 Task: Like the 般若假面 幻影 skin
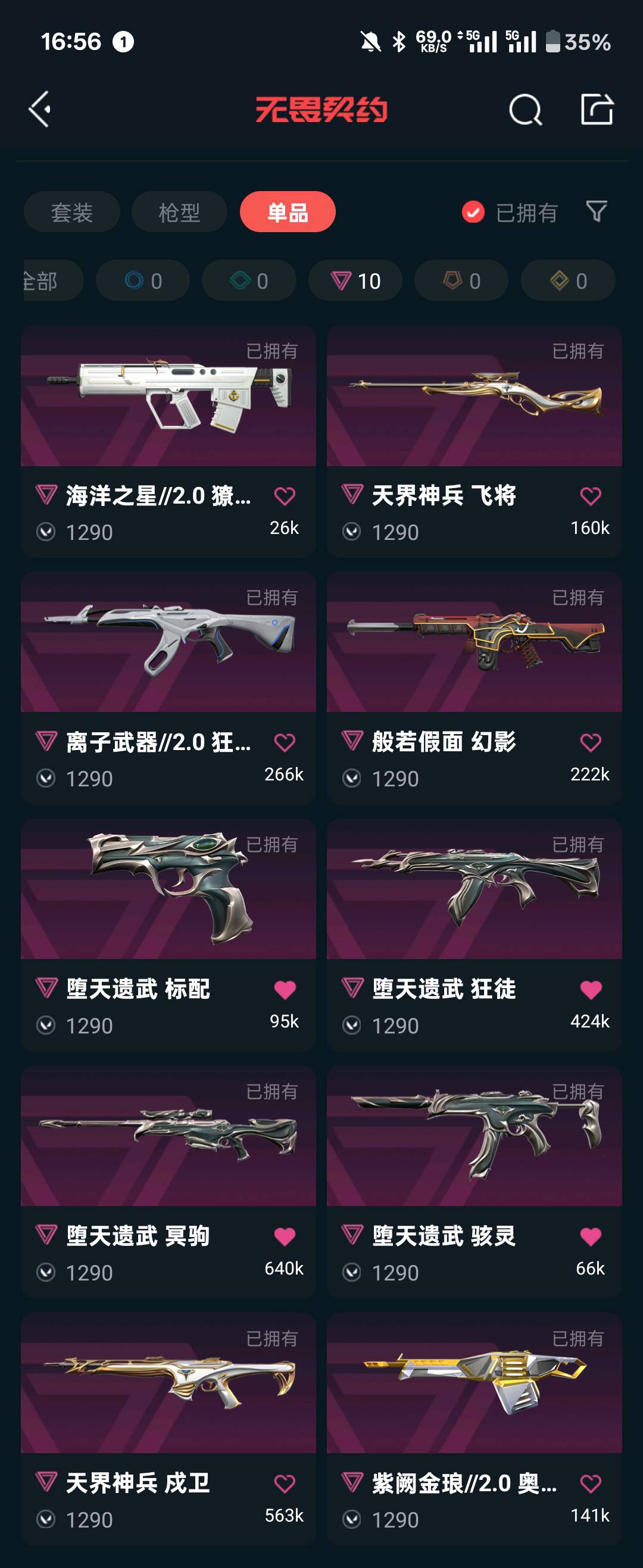click(590, 742)
